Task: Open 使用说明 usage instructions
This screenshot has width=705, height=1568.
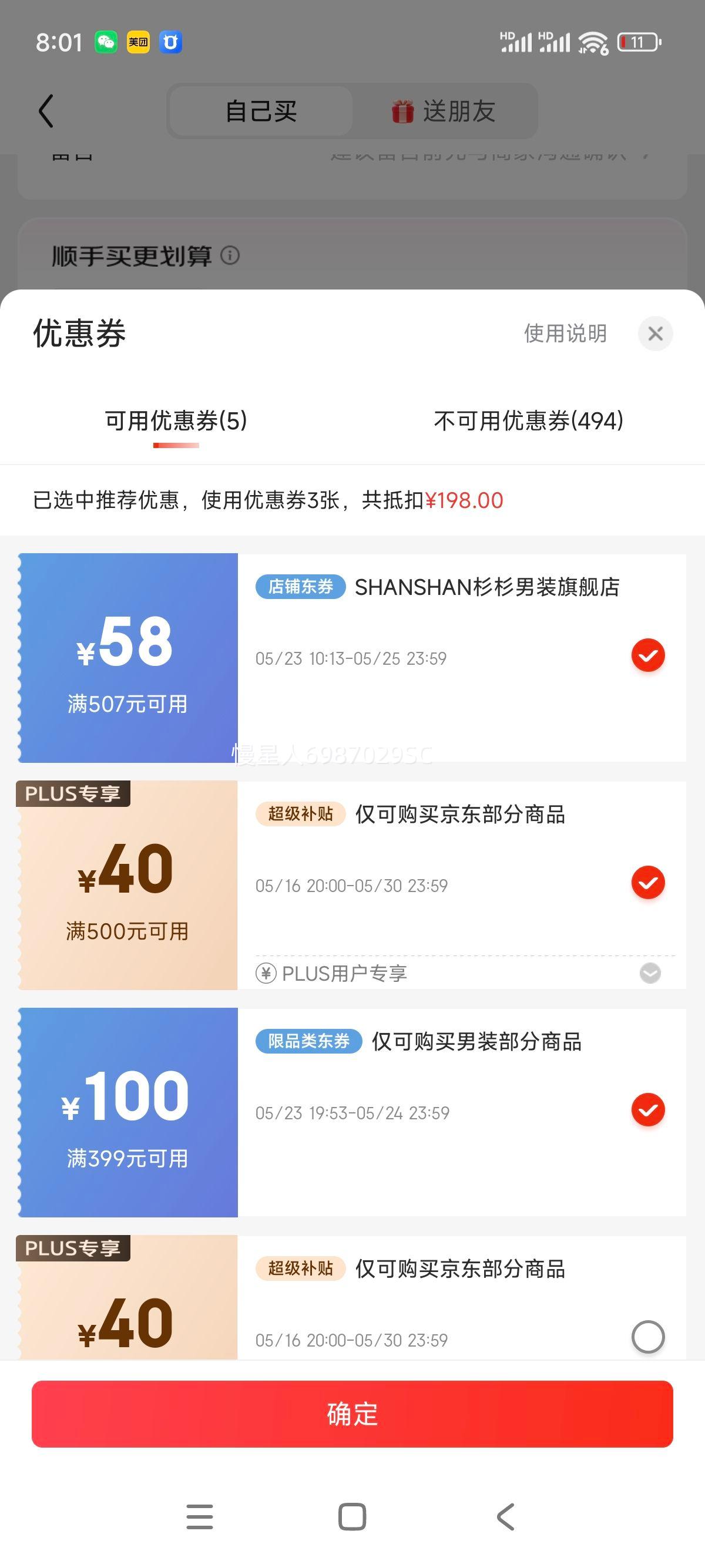Action: coord(565,333)
